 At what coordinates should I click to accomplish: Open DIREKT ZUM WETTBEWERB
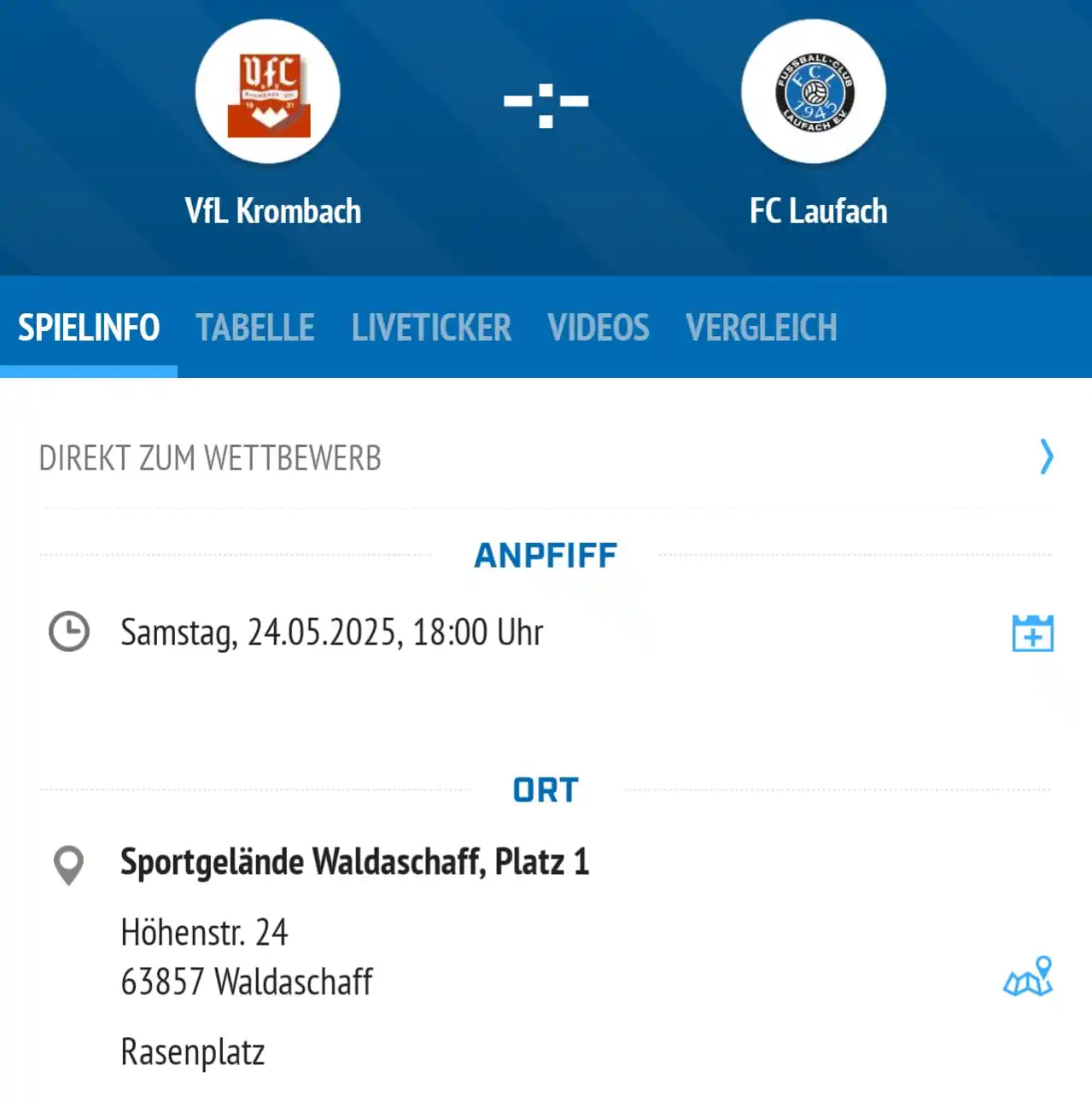point(209,458)
